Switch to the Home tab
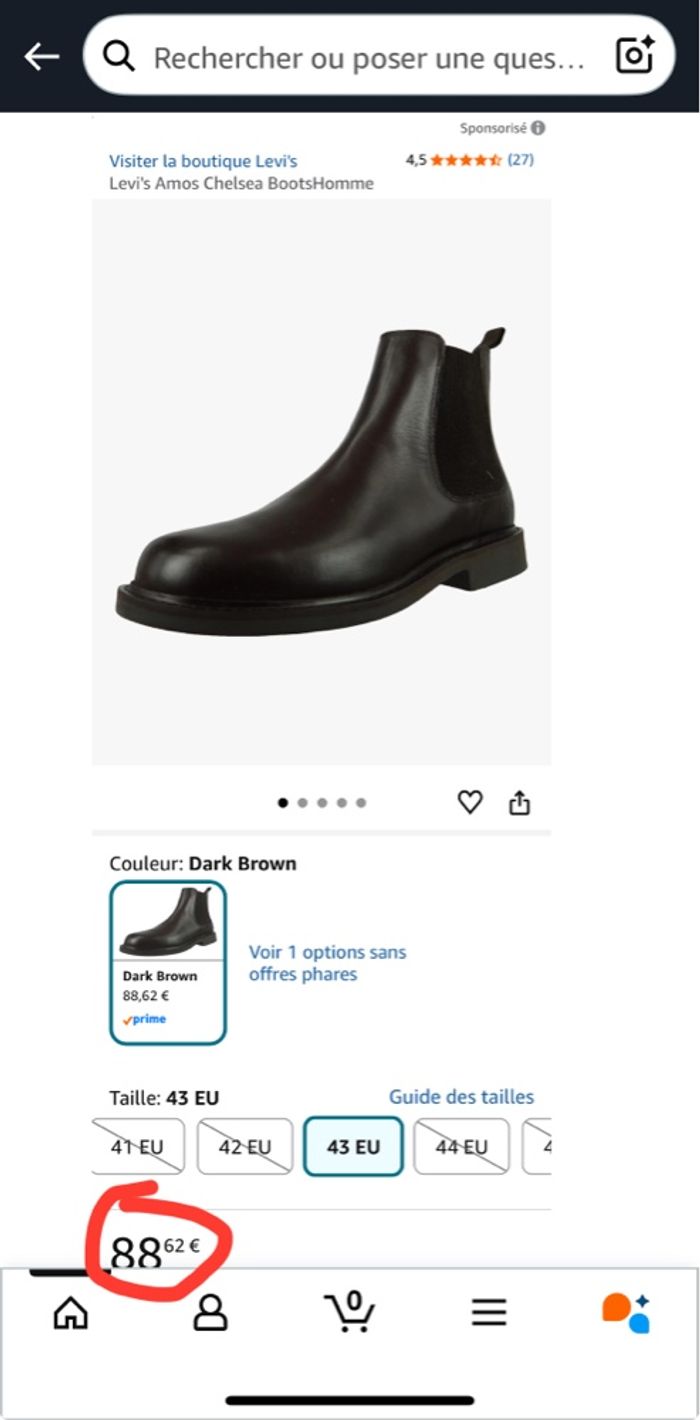 (x=70, y=1313)
